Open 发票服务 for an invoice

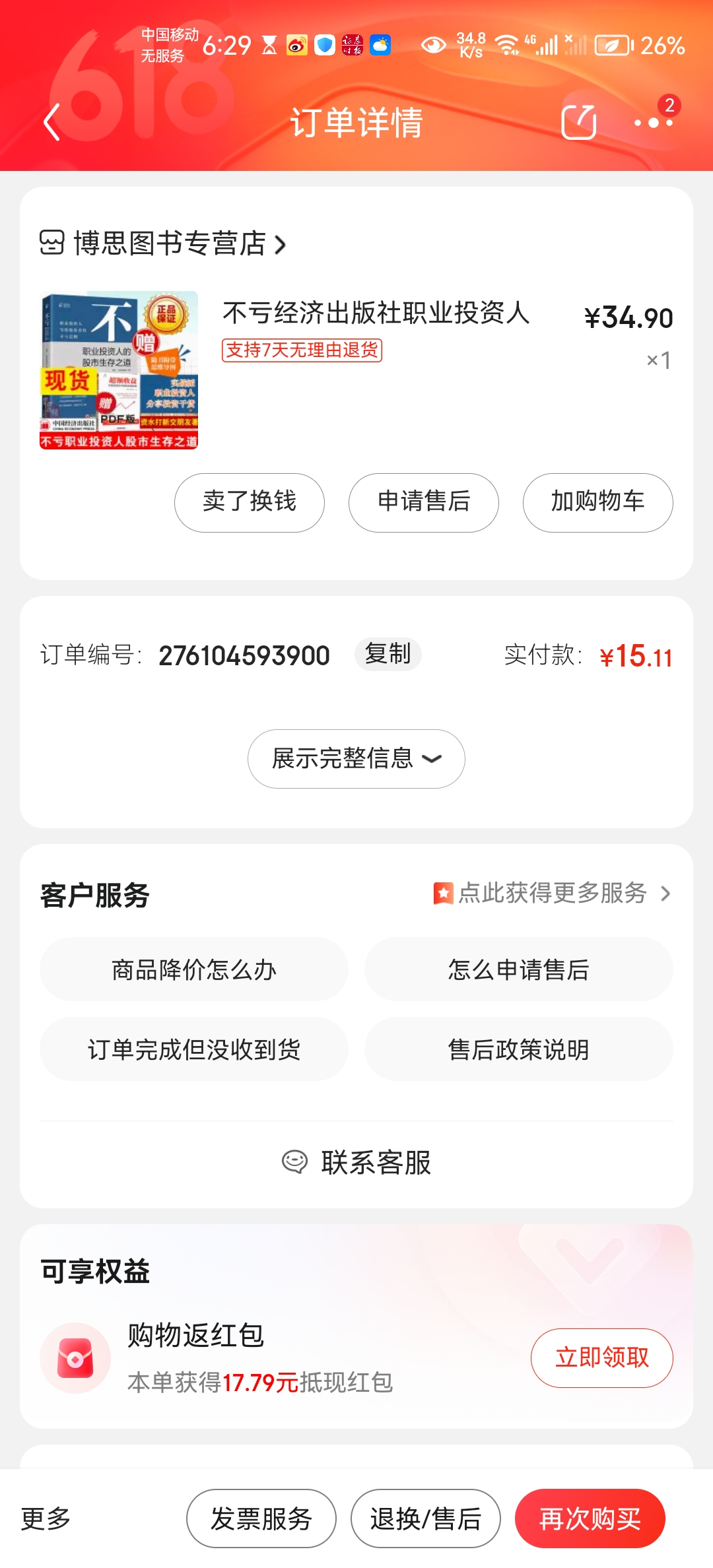261,1519
